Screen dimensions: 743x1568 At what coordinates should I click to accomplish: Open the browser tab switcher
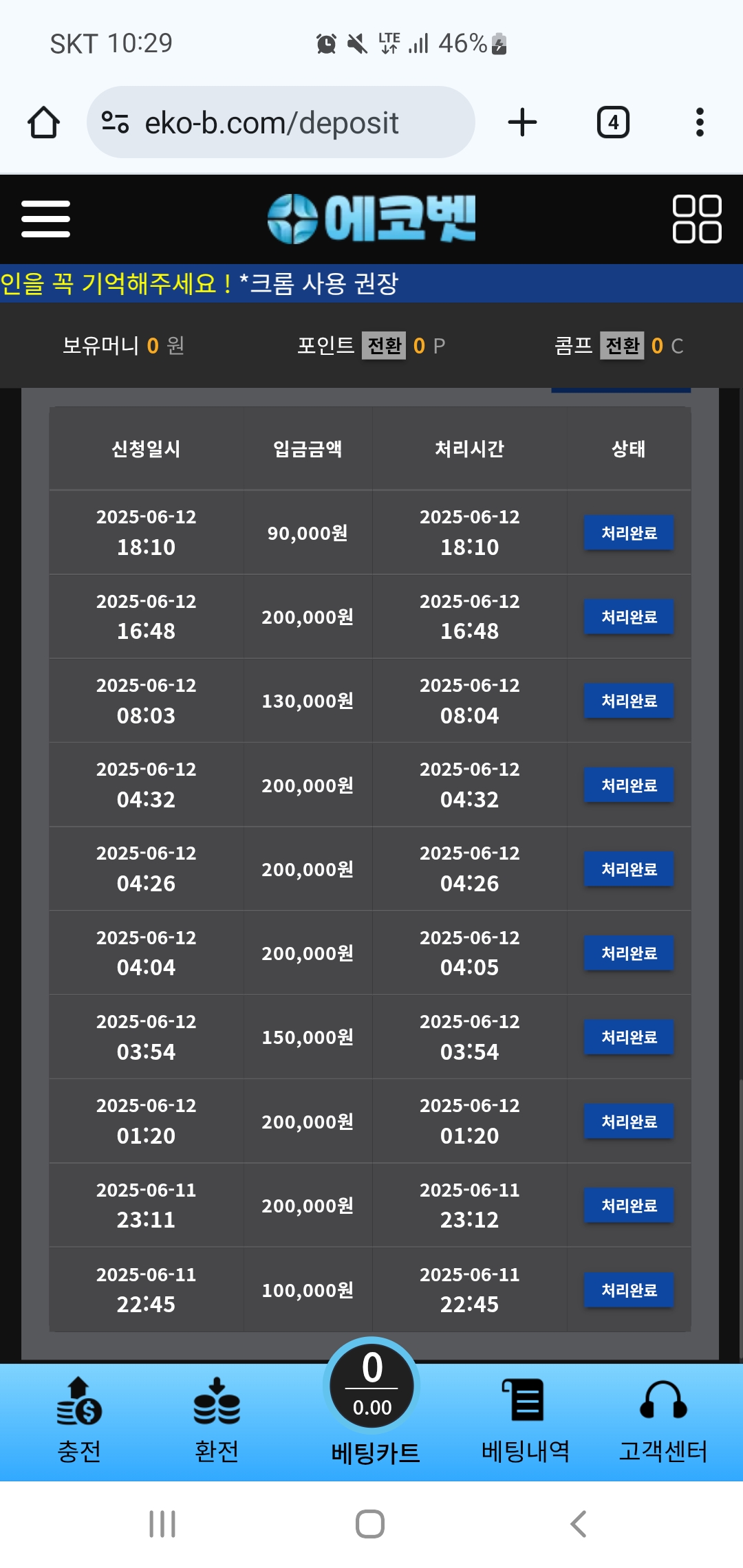tap(613, 122)
